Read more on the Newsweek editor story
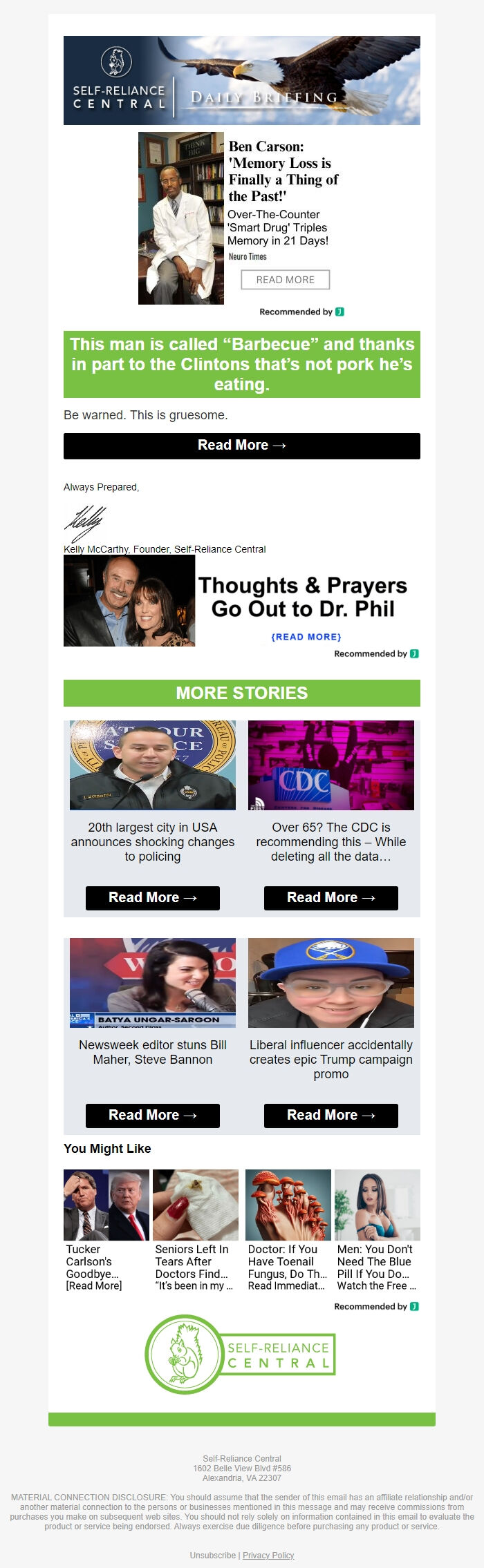484x1568 pixels. [x=153, y=1115]
